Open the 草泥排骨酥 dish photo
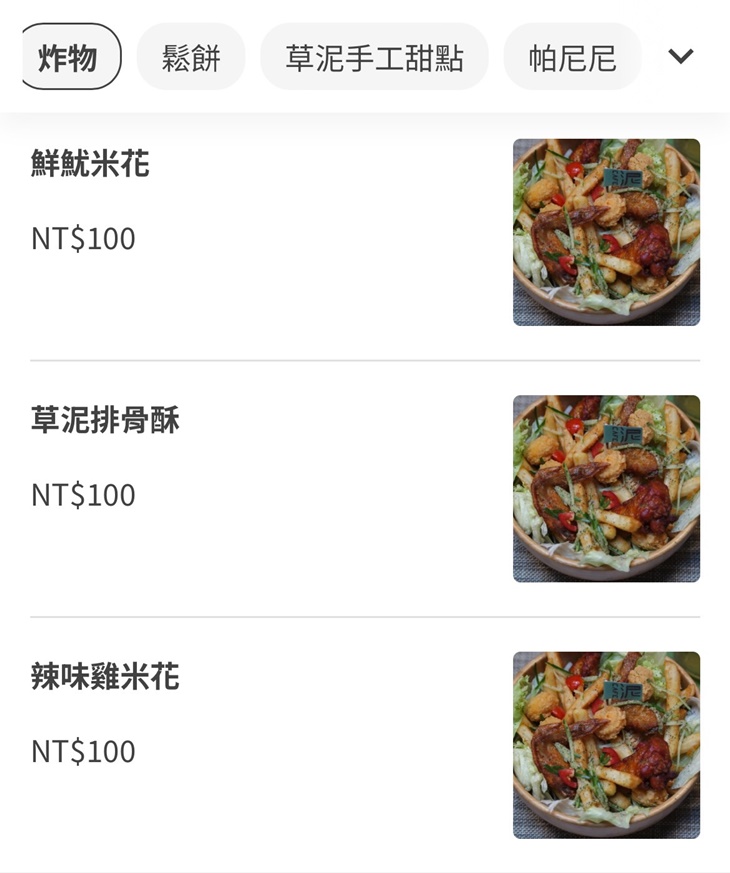730x873 pixels. [x=606, y=487]
